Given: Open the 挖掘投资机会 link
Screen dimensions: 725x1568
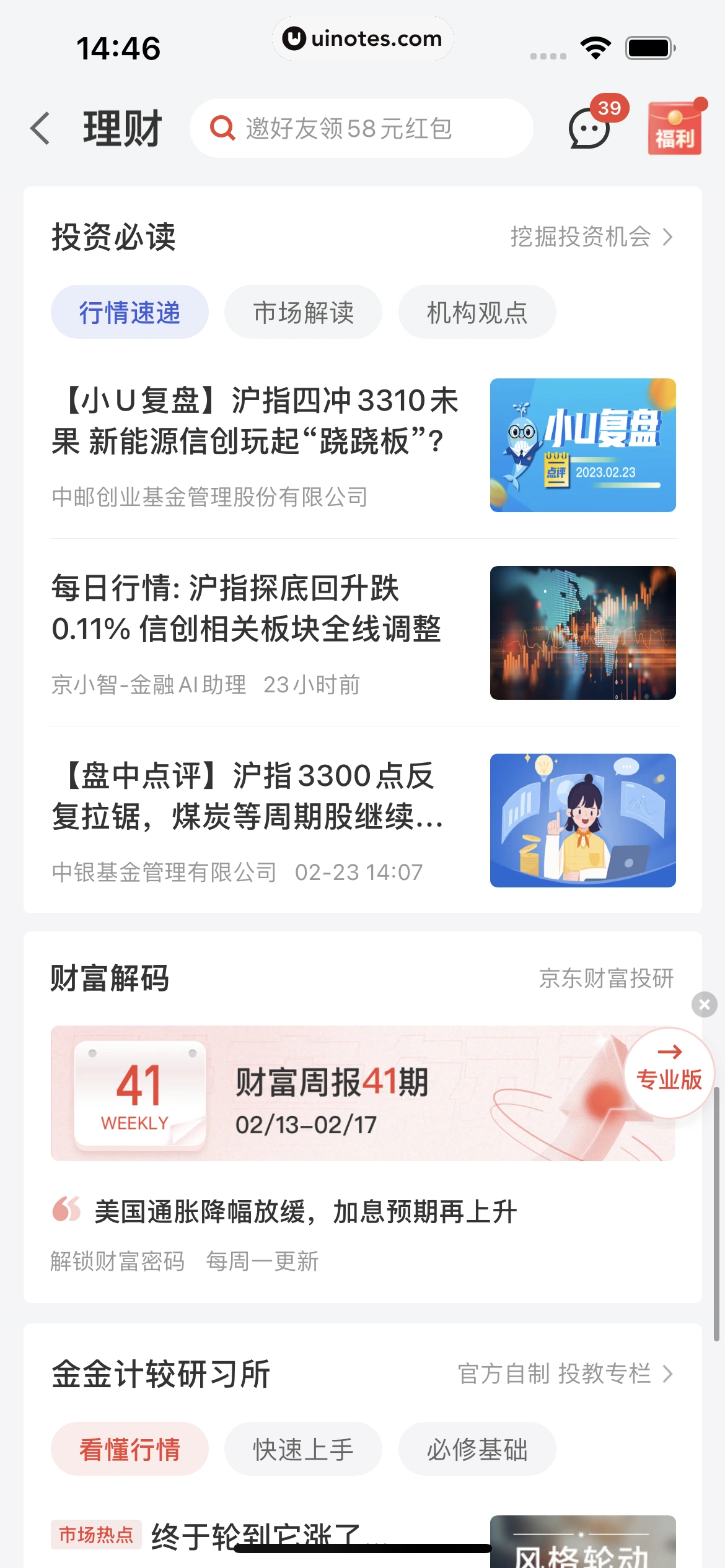Looking at the screenshot, I should (591, 237).
